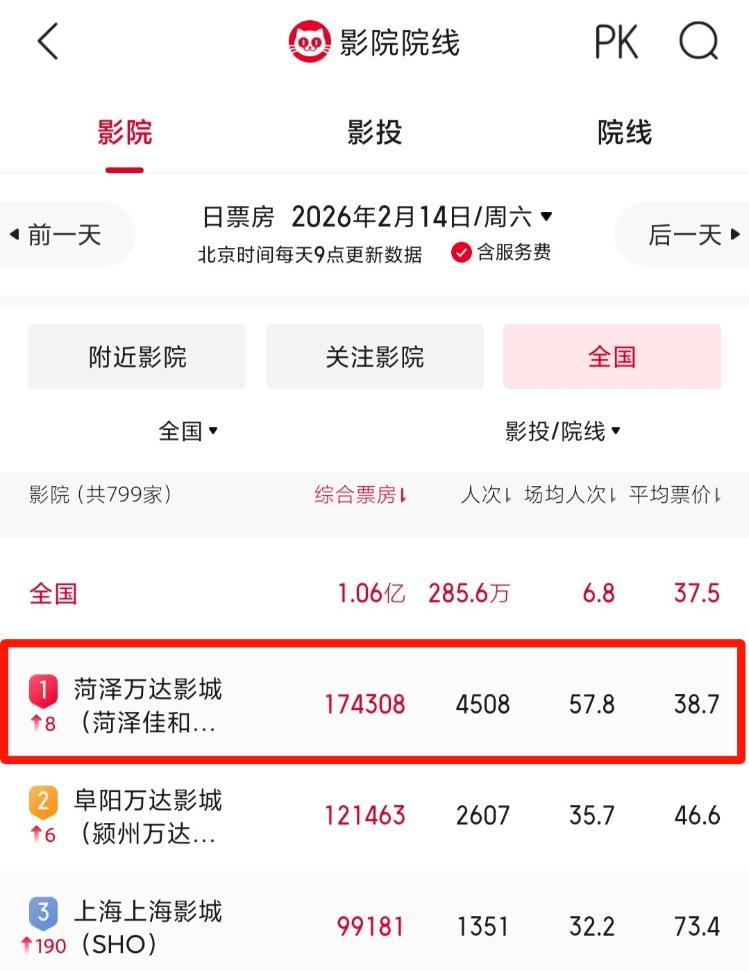Select the 关注影院 filter
749x971 pixels.
(374, 357)
